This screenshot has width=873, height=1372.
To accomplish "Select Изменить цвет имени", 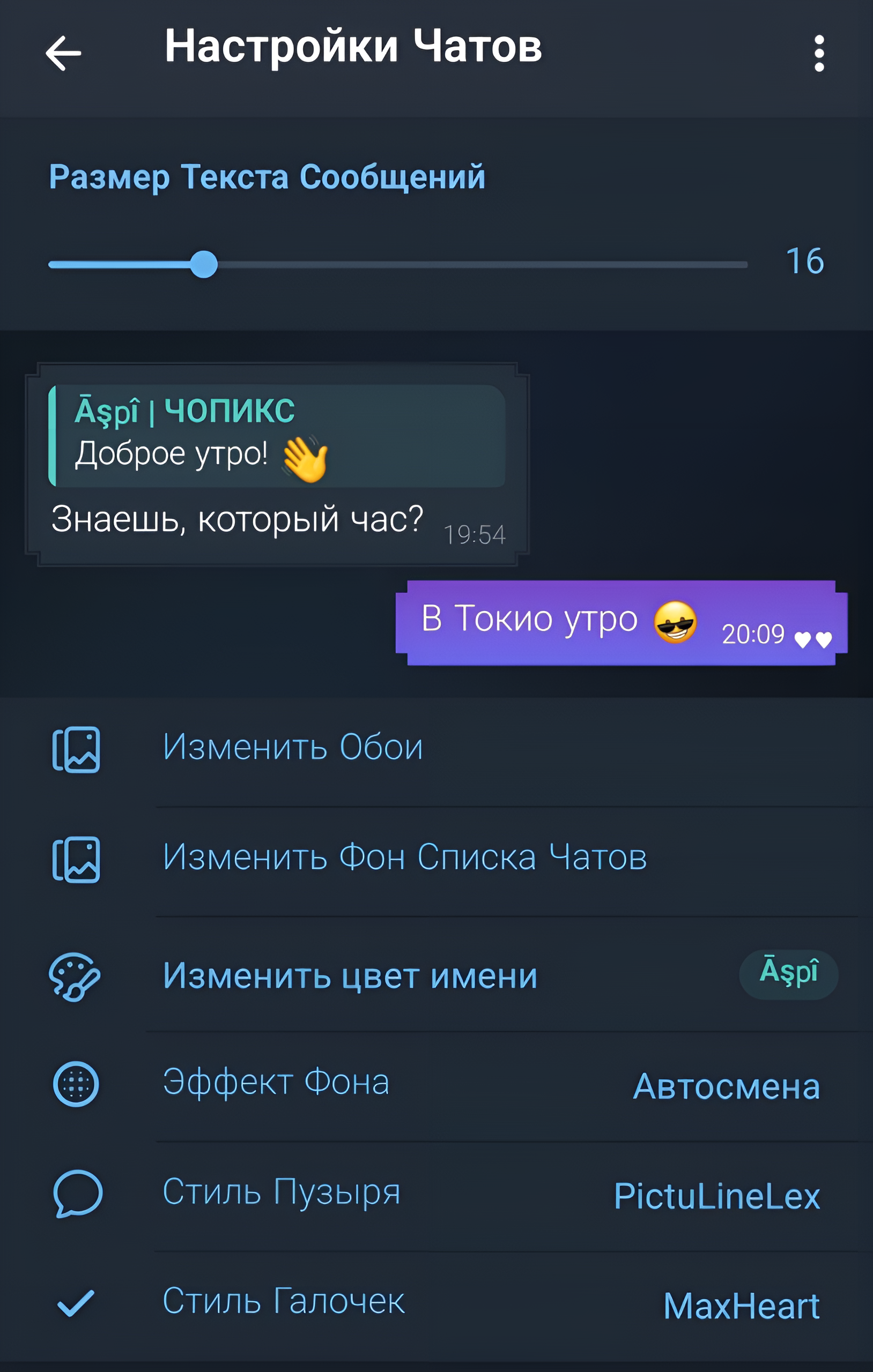I will tap(350, 976).
